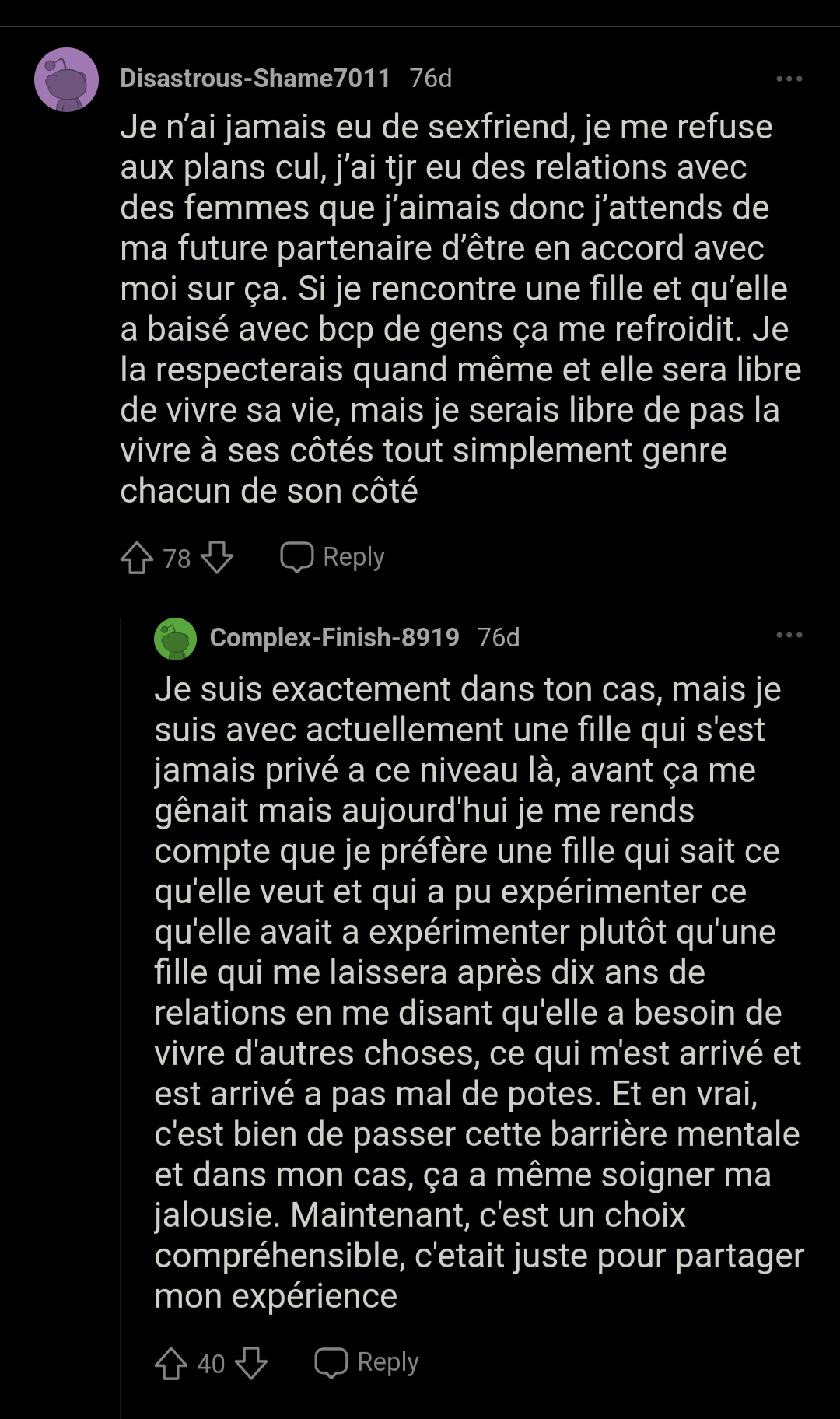Open Complex-Finish-8919's profile username

pos(334,638)
